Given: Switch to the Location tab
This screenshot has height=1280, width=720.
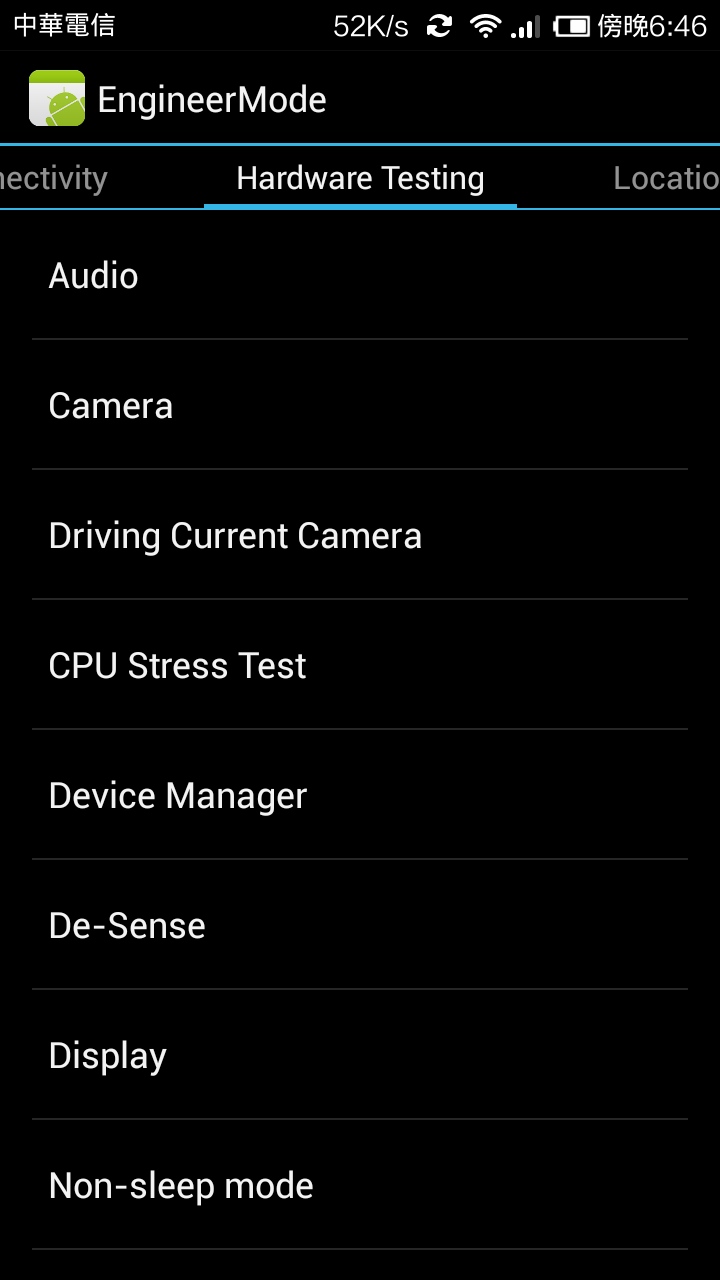Looking at the screenshot, I should tap(665, 179).
